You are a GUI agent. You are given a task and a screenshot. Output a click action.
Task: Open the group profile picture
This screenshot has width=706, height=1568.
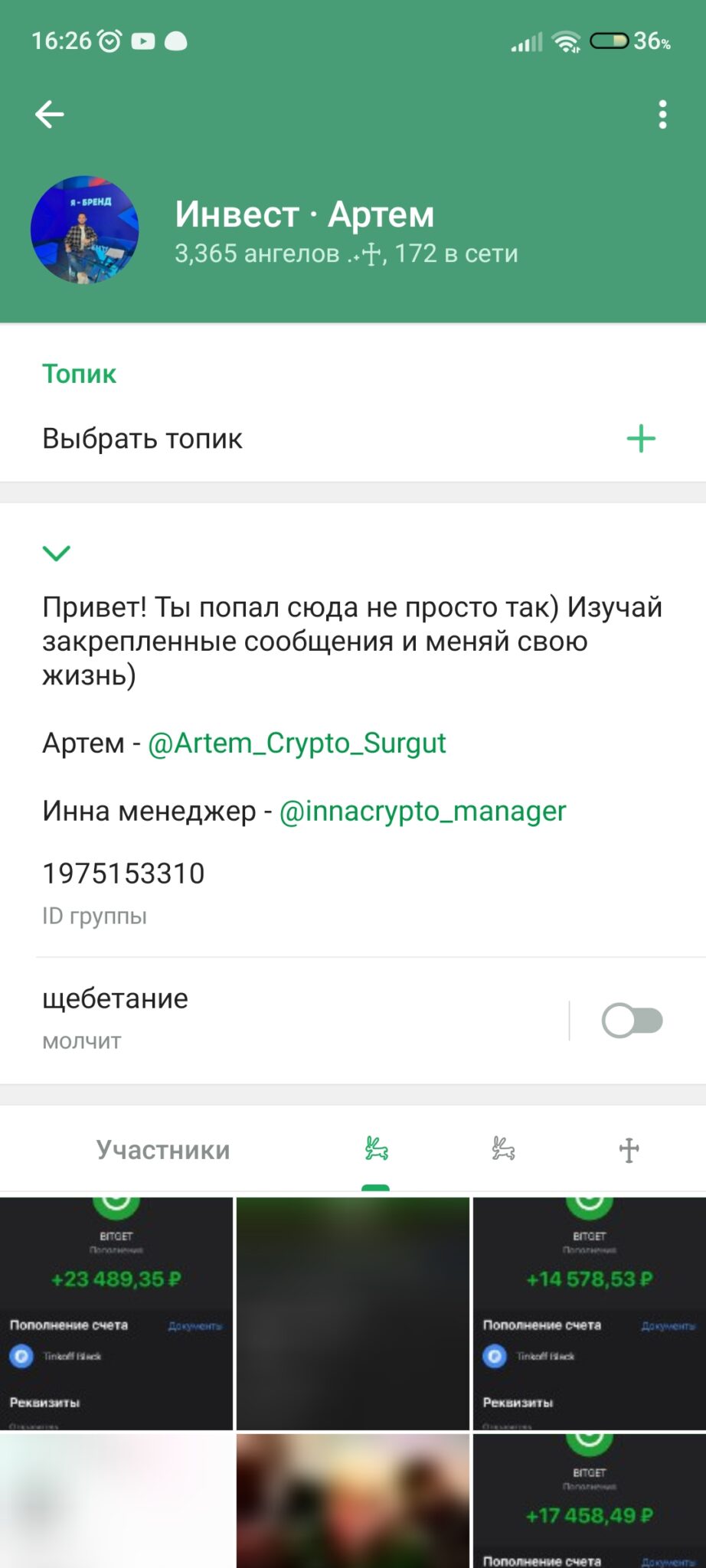click(85, 230)
